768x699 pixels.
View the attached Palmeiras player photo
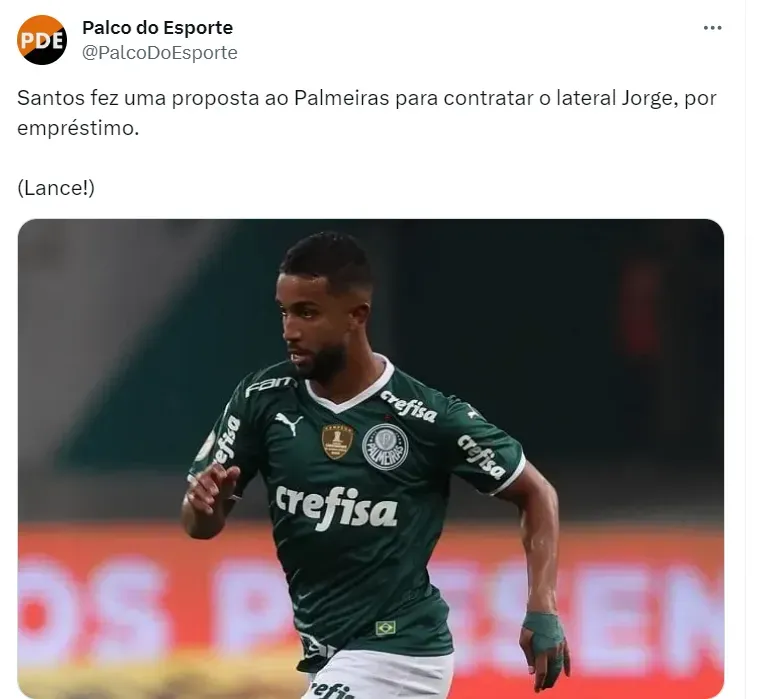coord(370,458)
